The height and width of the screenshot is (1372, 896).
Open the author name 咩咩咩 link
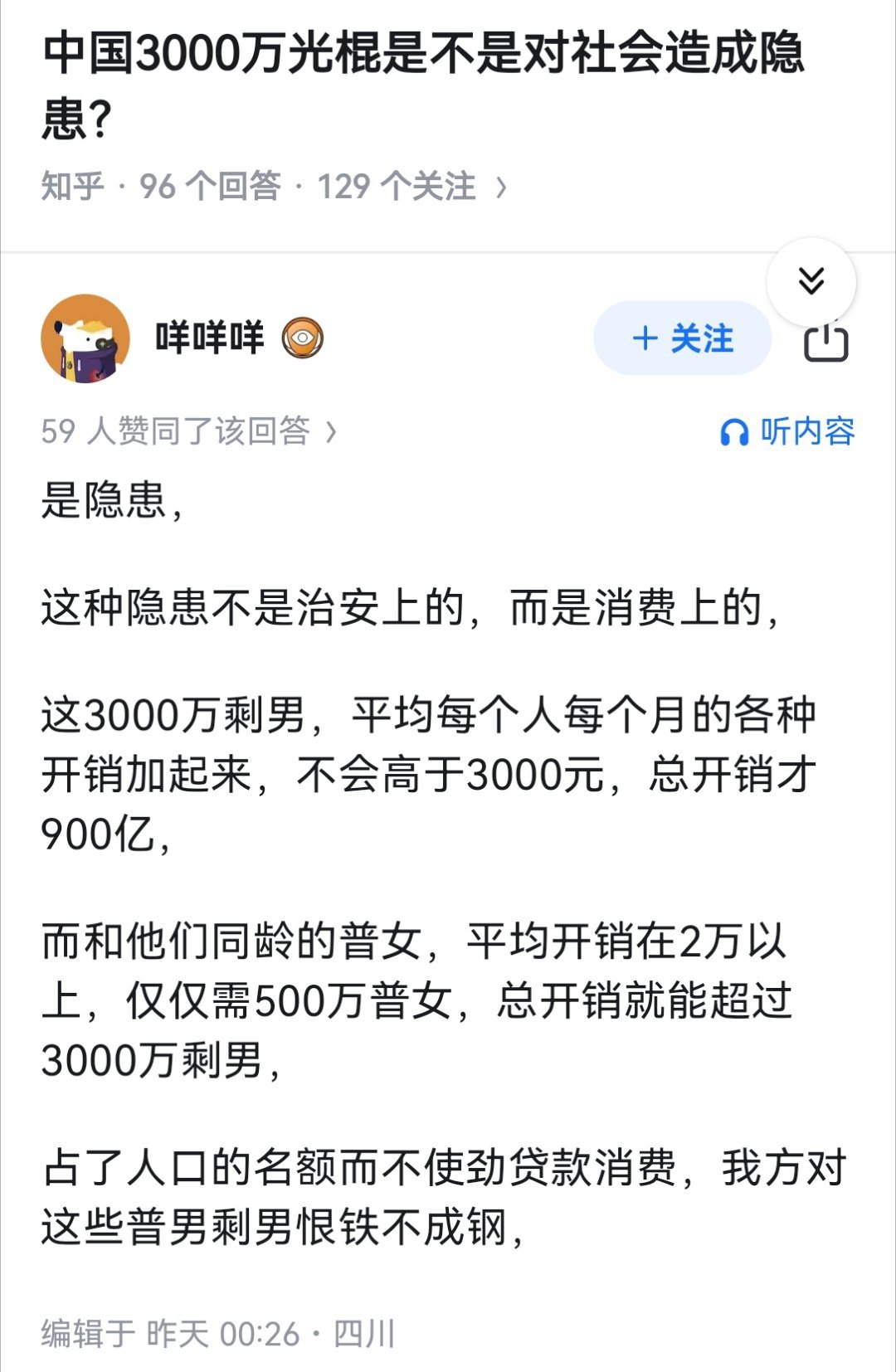[x=207, y=338]
